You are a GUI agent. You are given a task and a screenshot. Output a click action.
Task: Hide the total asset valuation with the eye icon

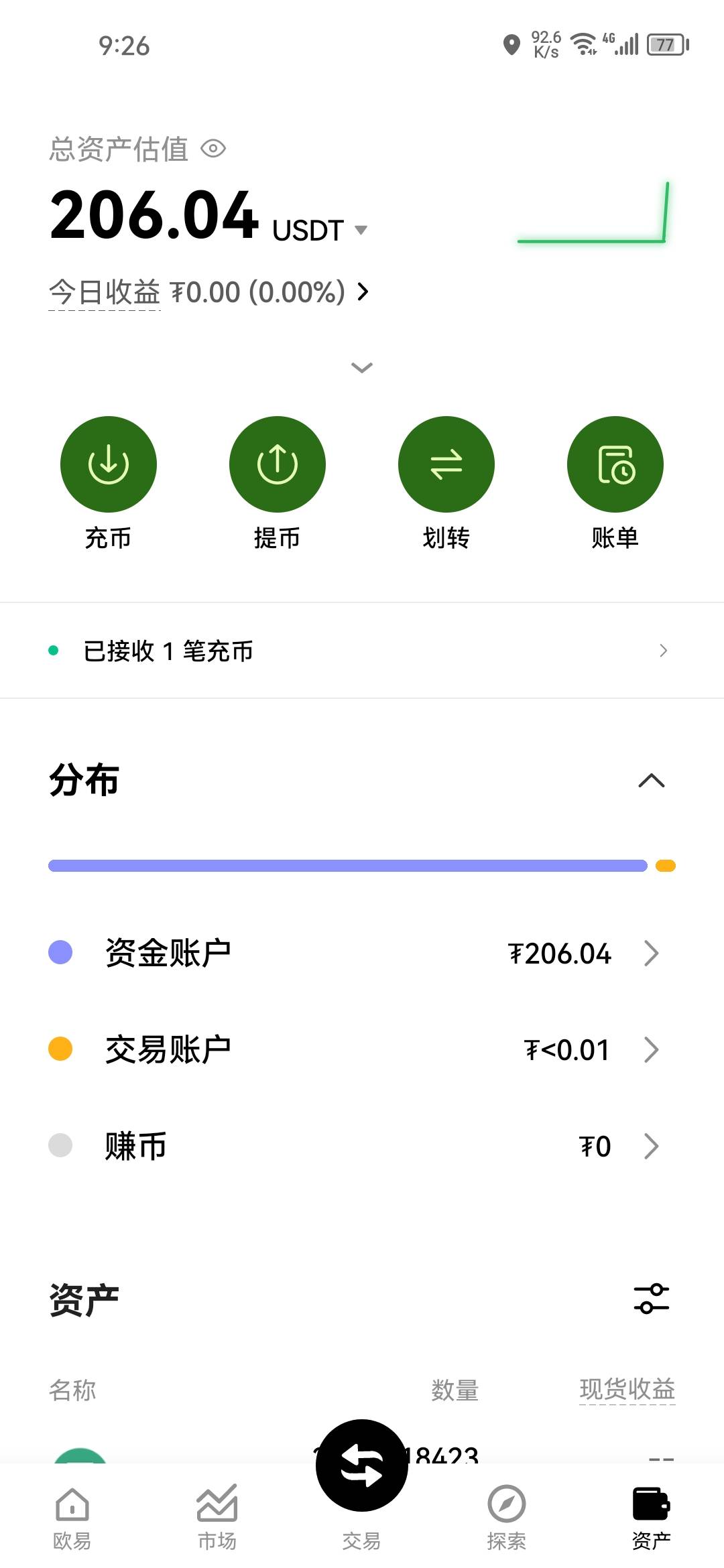point(213,148)
